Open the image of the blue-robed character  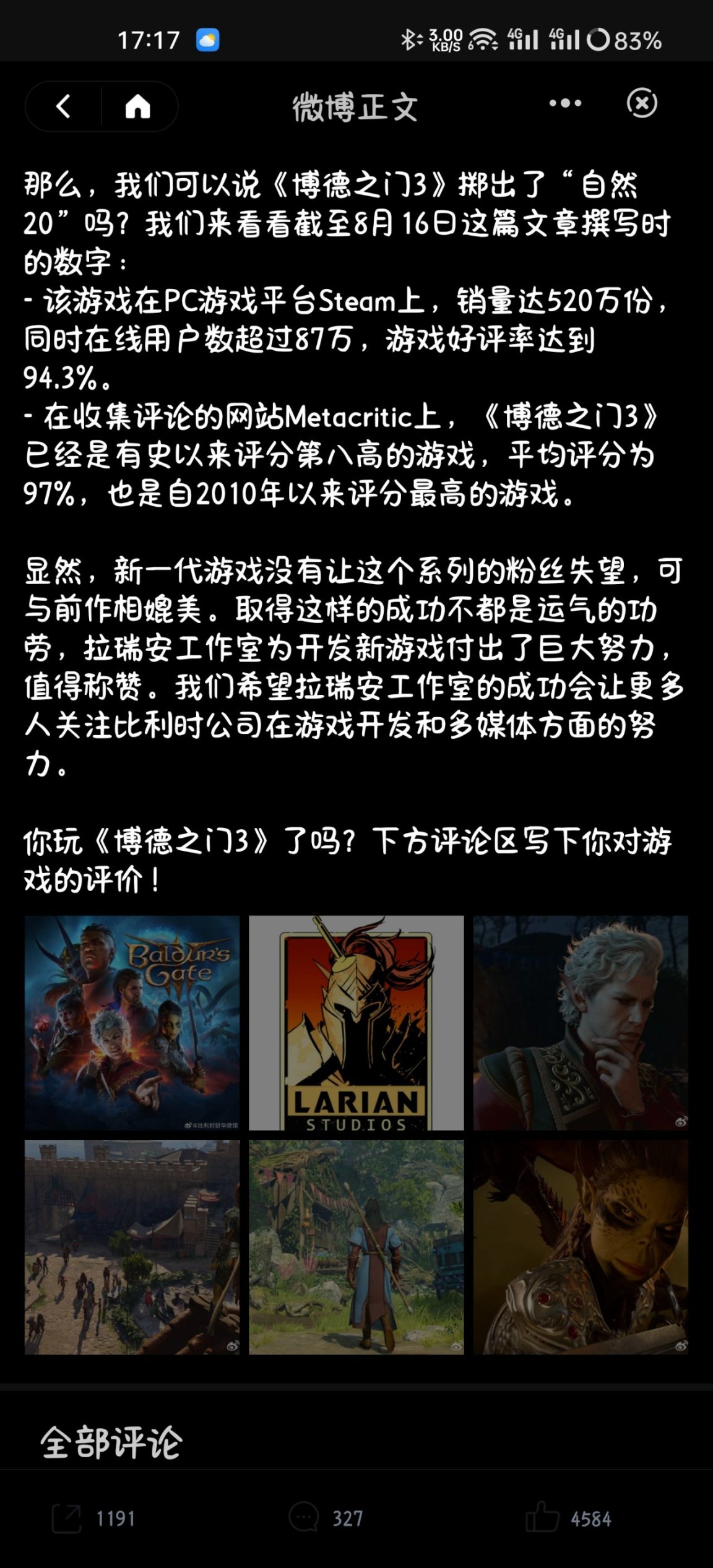click(x=356, y=1246)
